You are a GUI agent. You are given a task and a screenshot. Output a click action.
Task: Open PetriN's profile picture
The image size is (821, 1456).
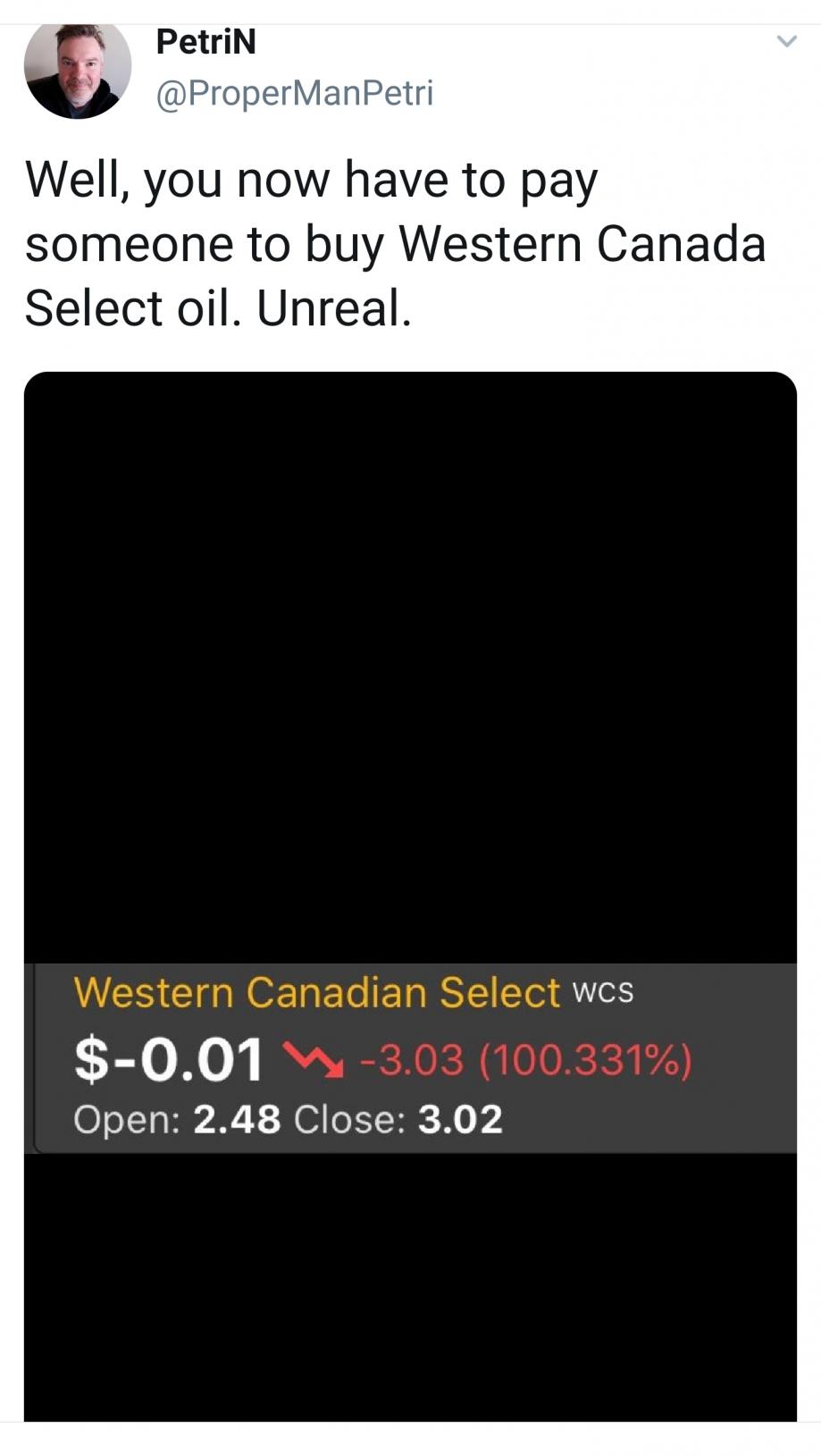[x=77, y=70]
